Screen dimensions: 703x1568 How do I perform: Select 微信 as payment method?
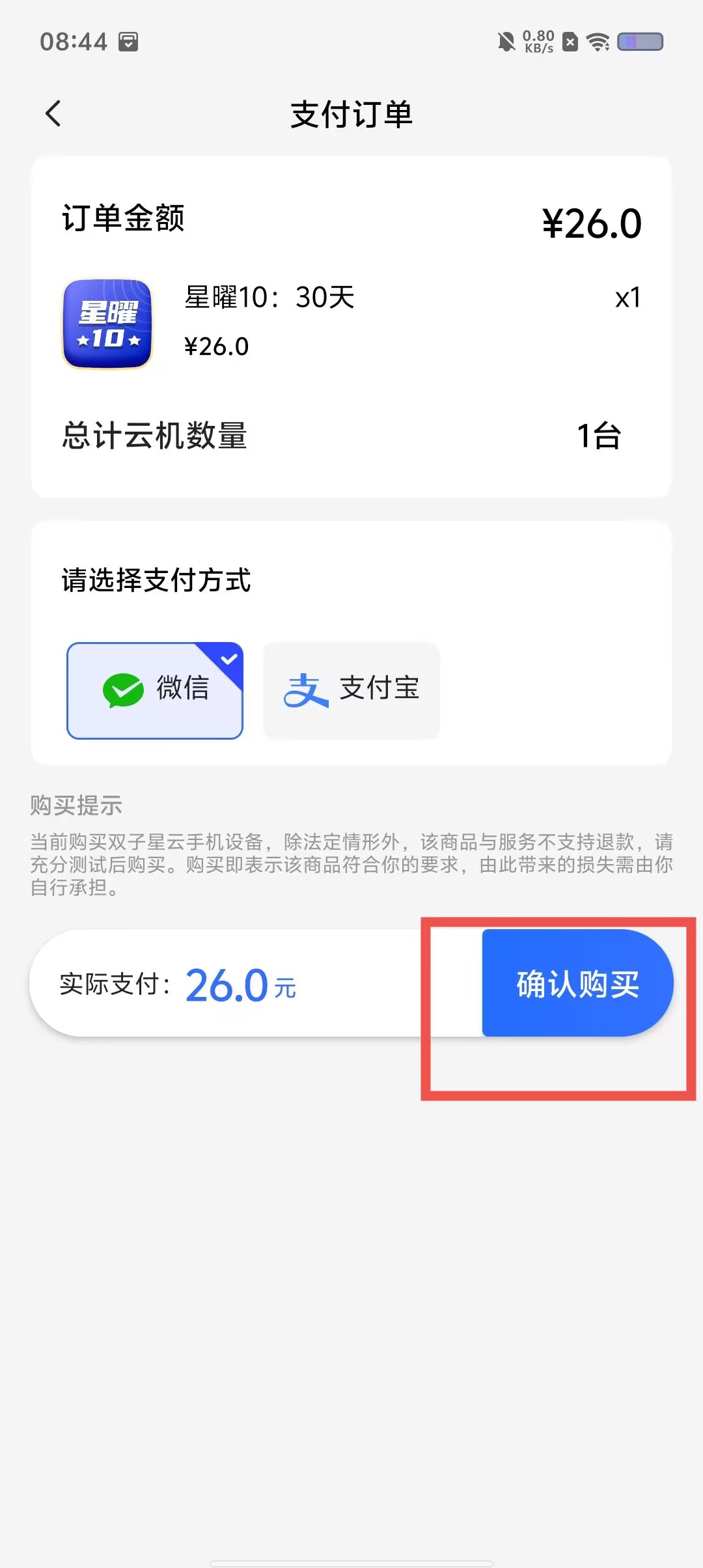pyautogui.click(x=155, y=690)
